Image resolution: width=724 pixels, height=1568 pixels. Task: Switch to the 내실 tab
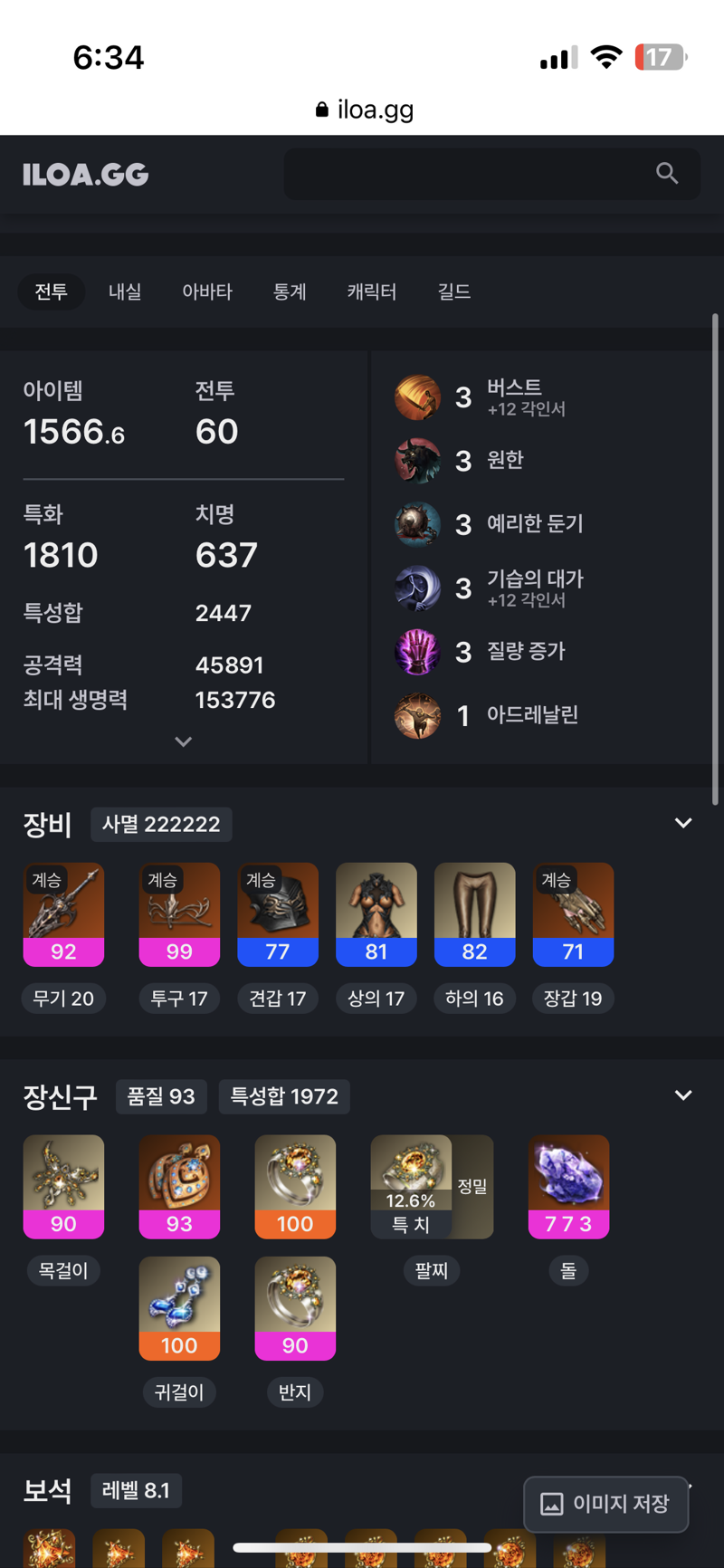[x=125, y=292]
